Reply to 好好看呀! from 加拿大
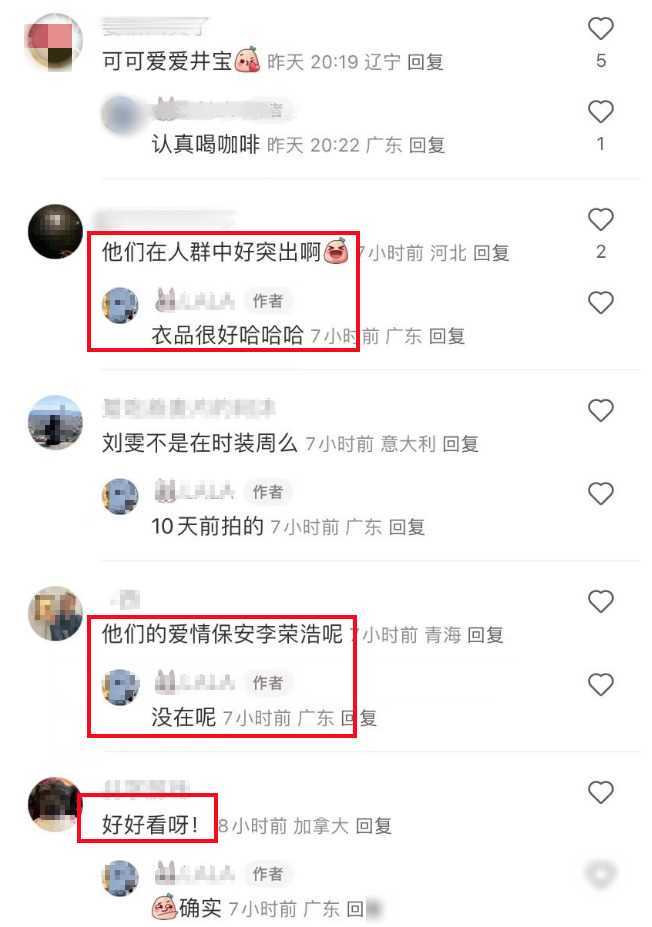652x927 pixels. click(374, 826)
